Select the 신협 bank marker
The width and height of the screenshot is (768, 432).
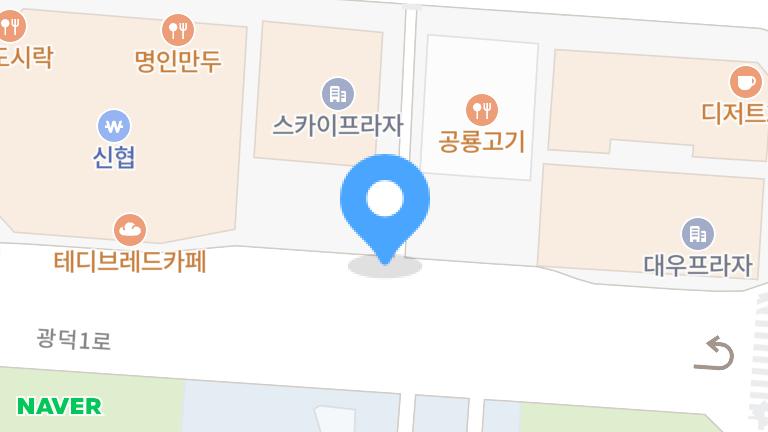pos(114,127)
